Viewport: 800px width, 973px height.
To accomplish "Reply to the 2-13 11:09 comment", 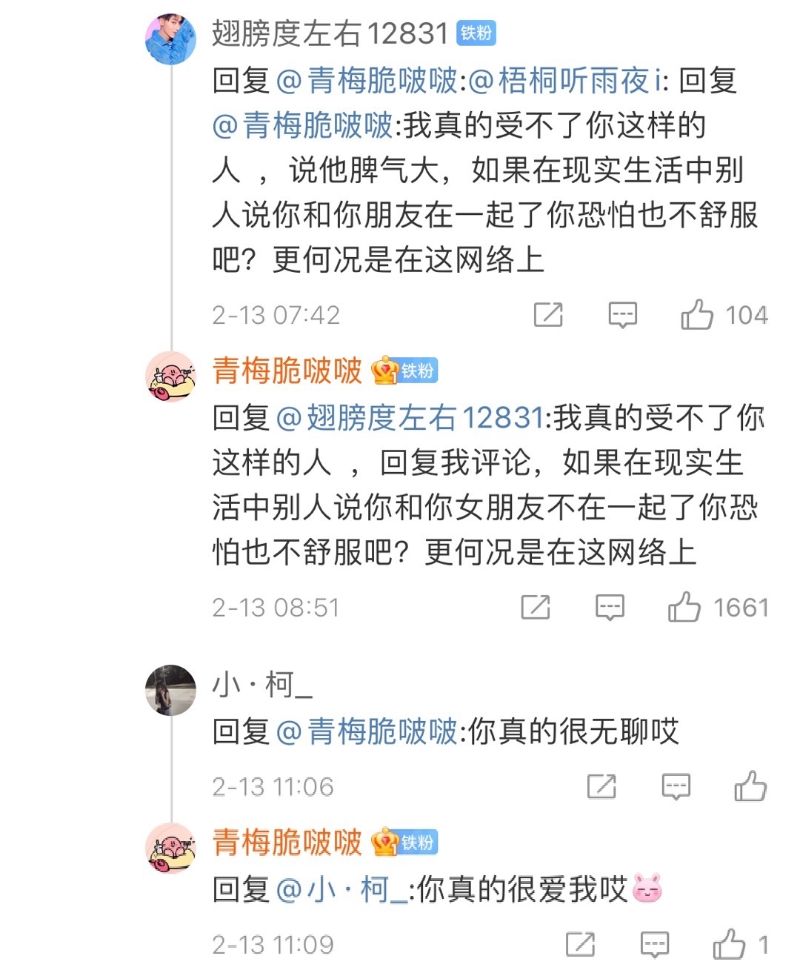I will point(654,944).
